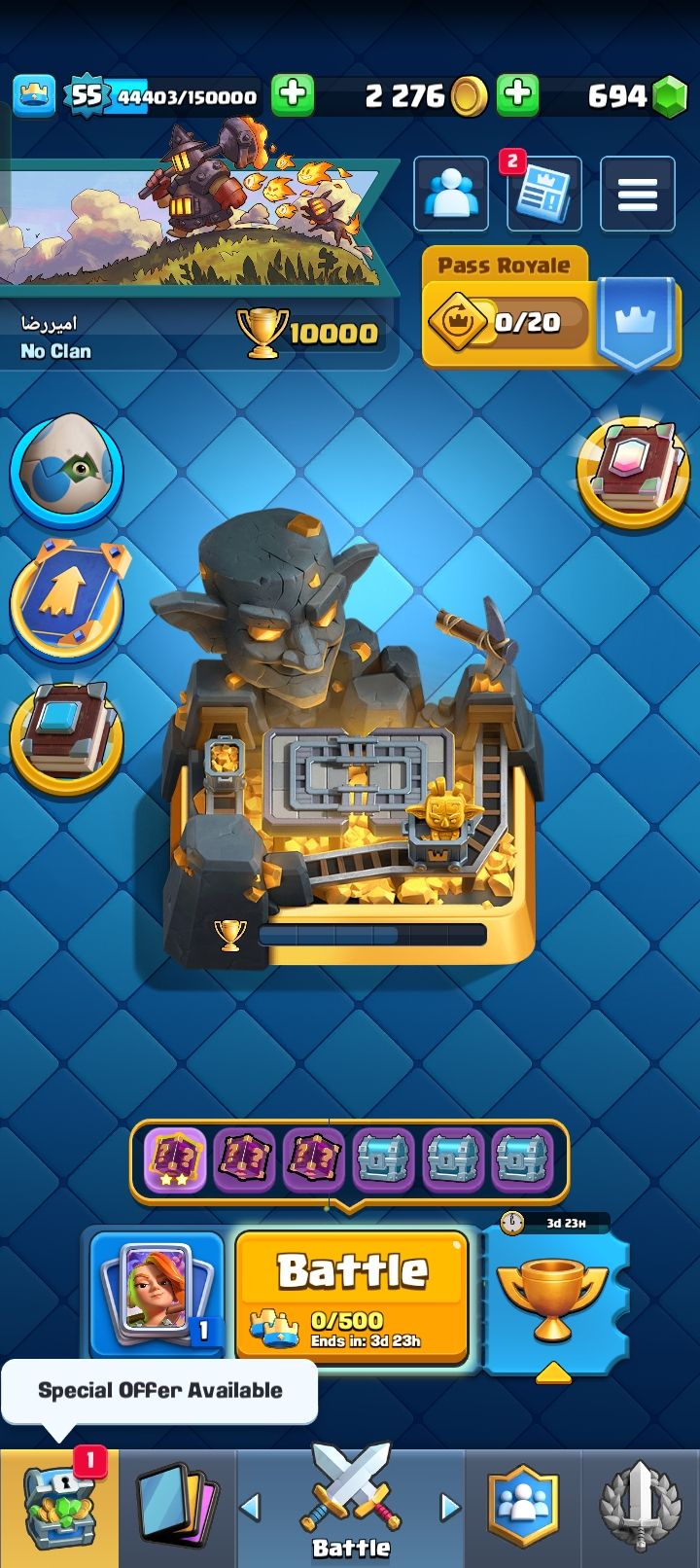Tap the egg icon
This screenshot has width=700, height=1568.
click(x=67, y=468)
